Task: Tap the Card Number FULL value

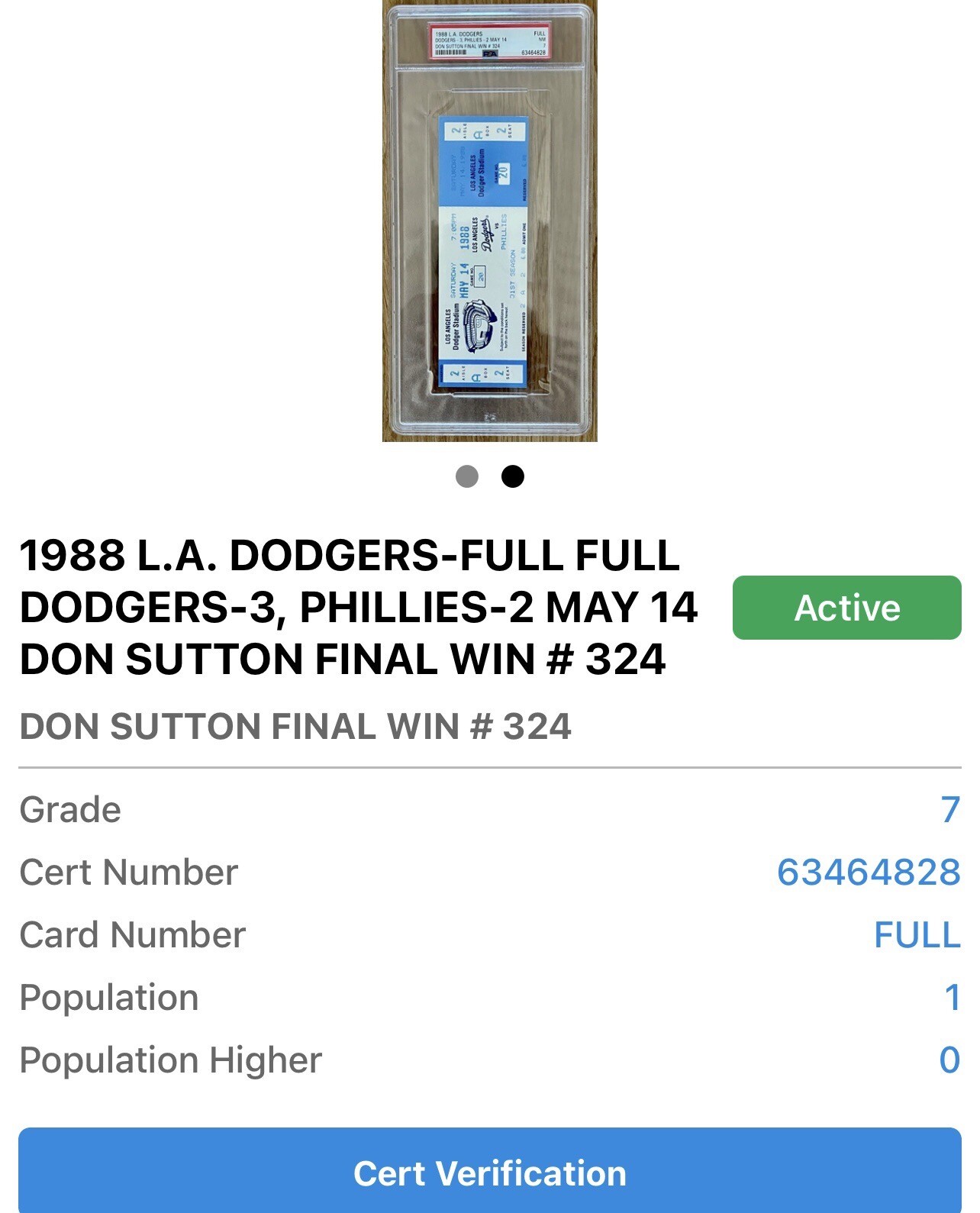Action: click(917, 935)
